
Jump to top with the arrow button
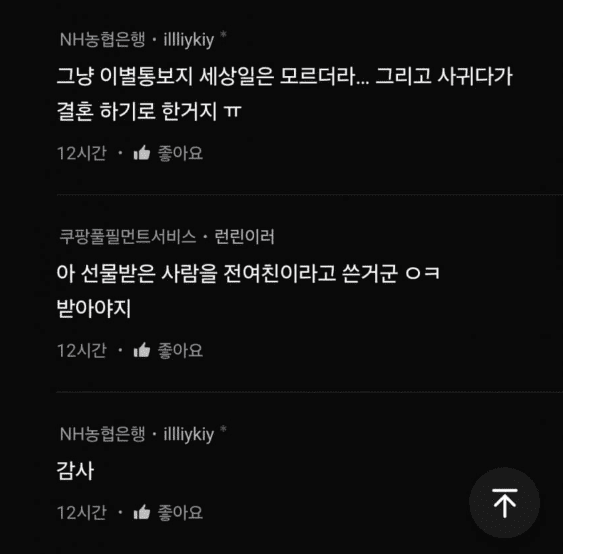(x=504, y=503)
